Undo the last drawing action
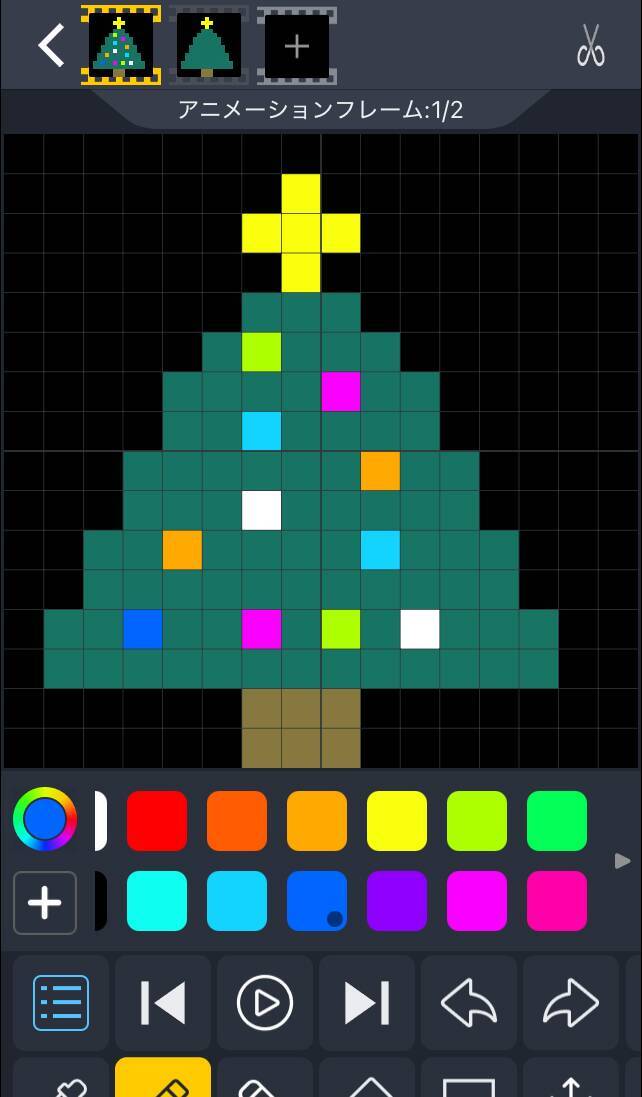The width and height of the screenshot is (642, 1097). 469,1002
